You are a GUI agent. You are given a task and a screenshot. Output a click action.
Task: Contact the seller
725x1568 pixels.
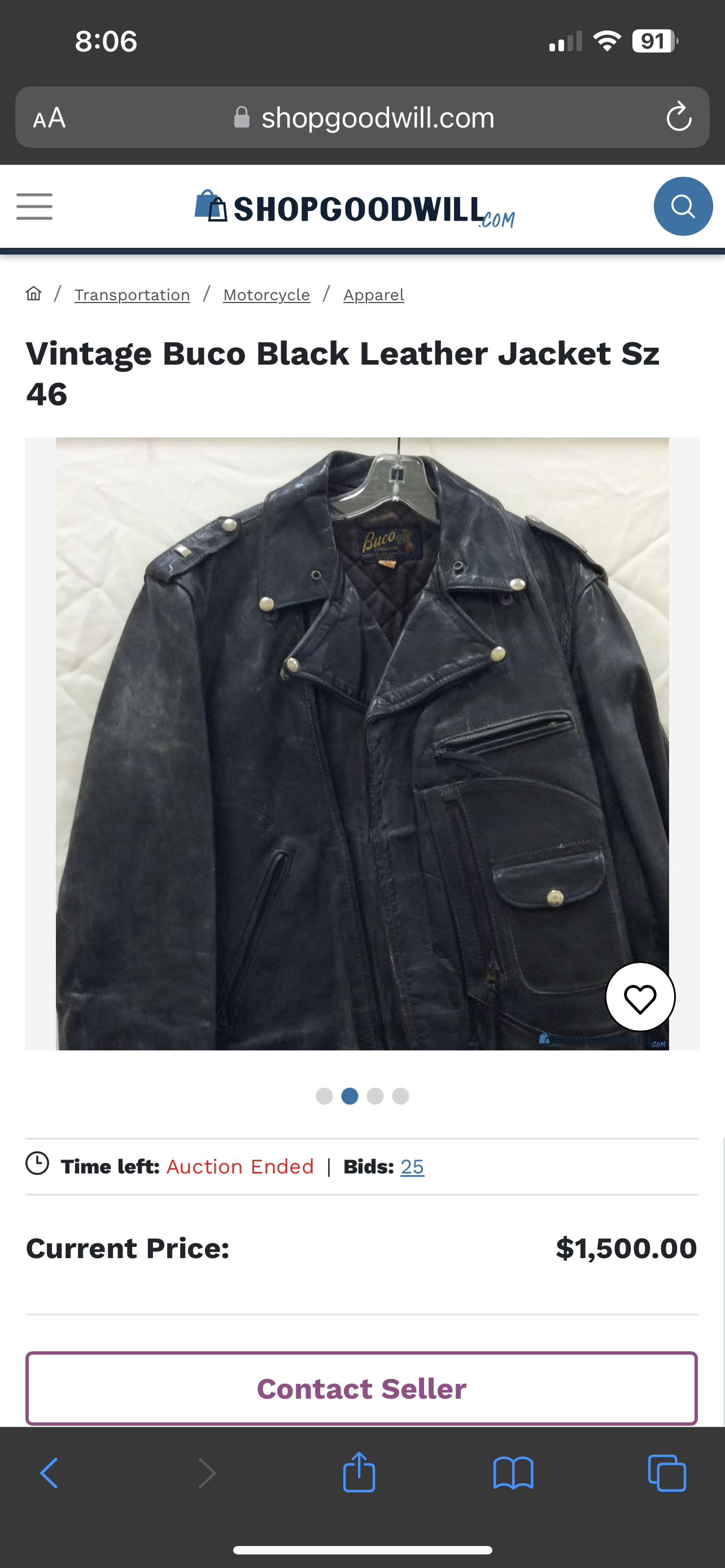point(361,1389)
